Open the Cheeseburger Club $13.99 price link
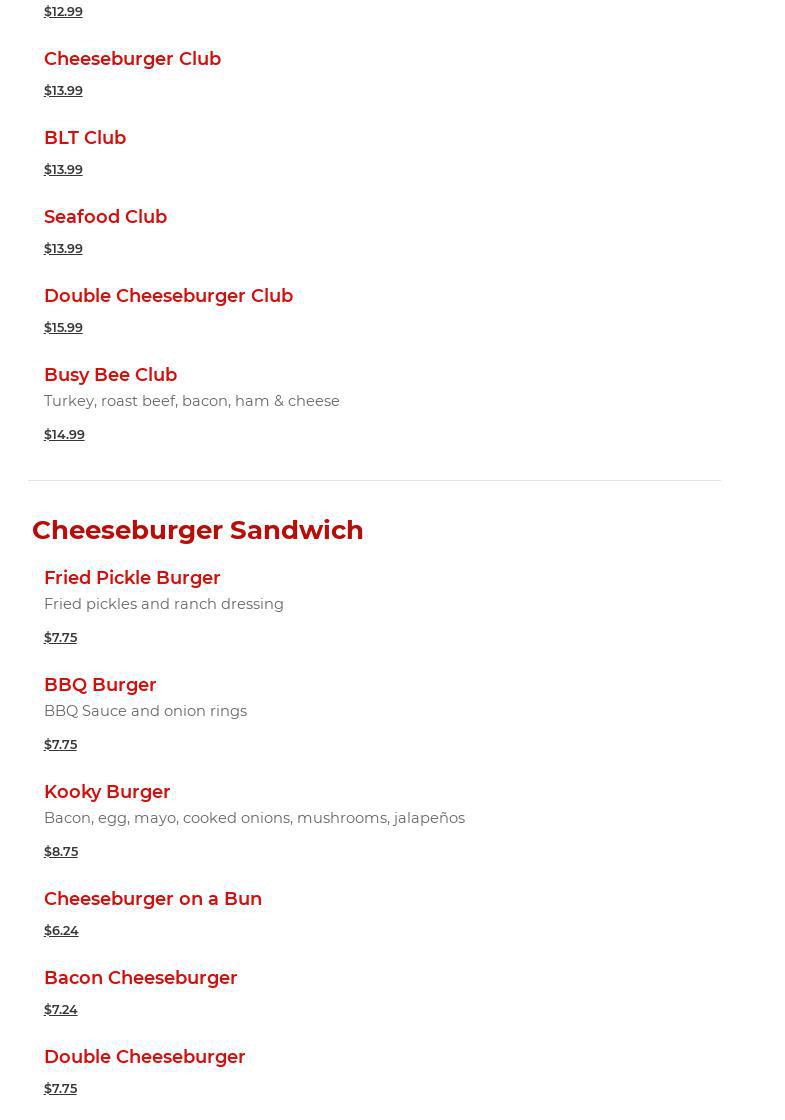The image size is (785, 1120). 63,91
